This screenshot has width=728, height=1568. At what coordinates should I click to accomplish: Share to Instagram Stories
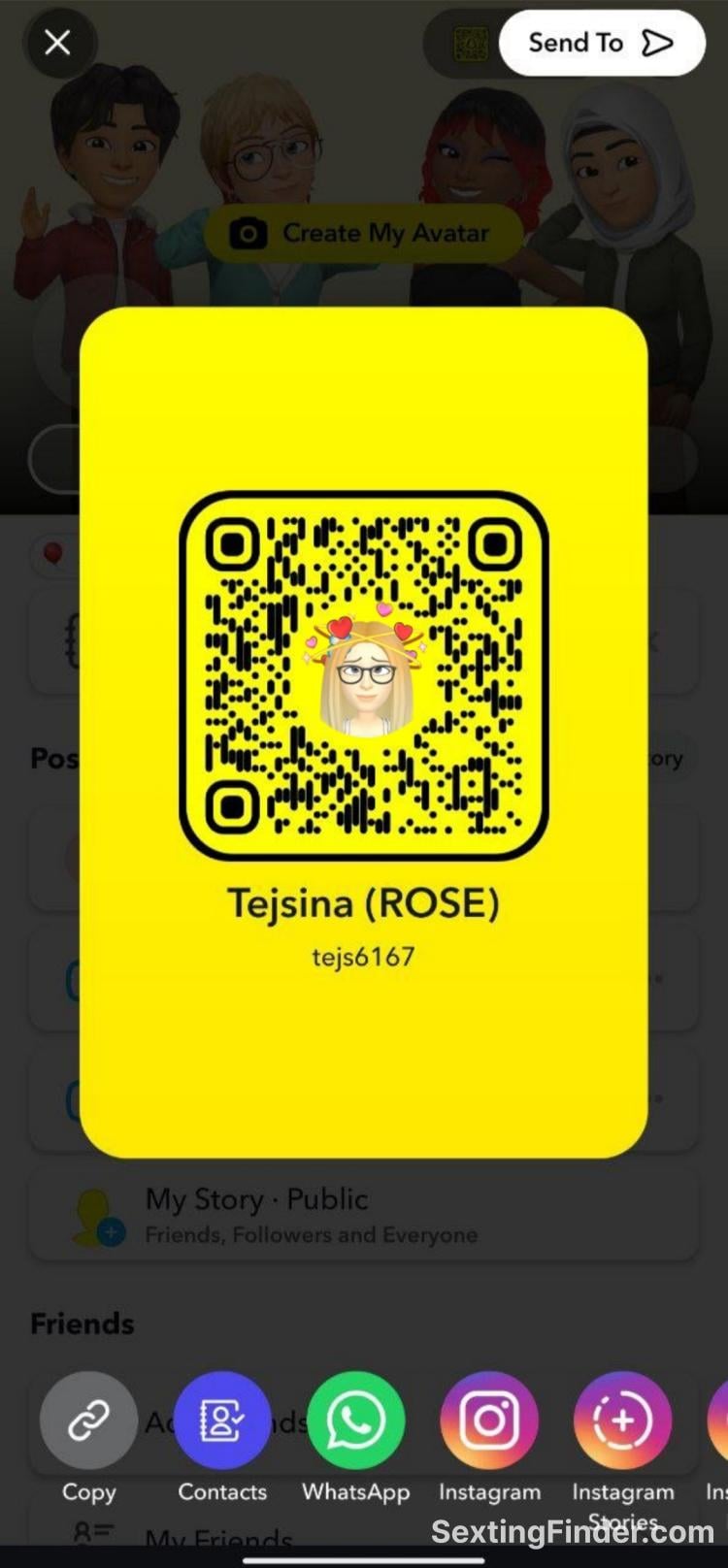tap(622, 1420)
